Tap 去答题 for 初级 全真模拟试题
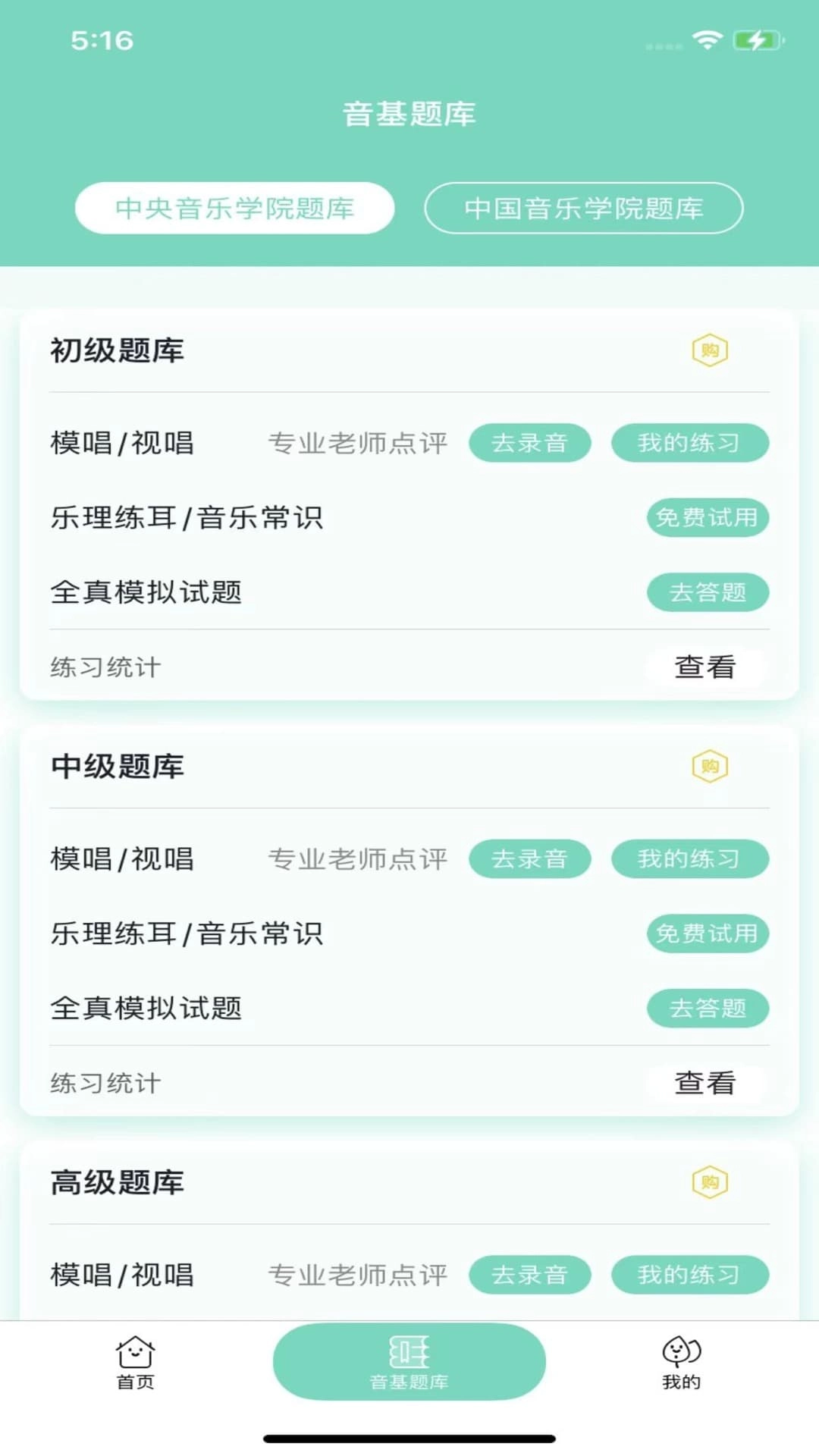 (708, 593)
